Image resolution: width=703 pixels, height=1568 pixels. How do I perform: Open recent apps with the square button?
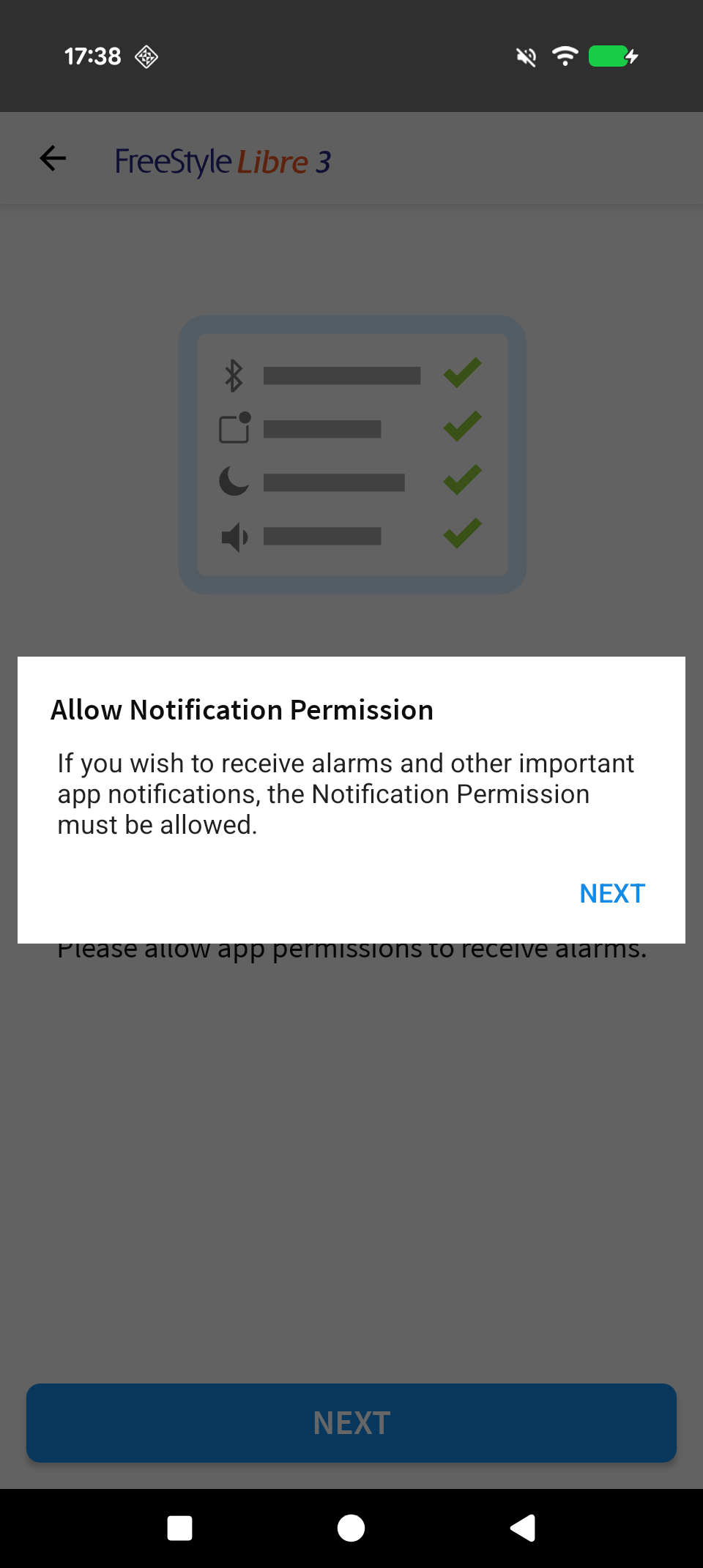click(179, 1528)
